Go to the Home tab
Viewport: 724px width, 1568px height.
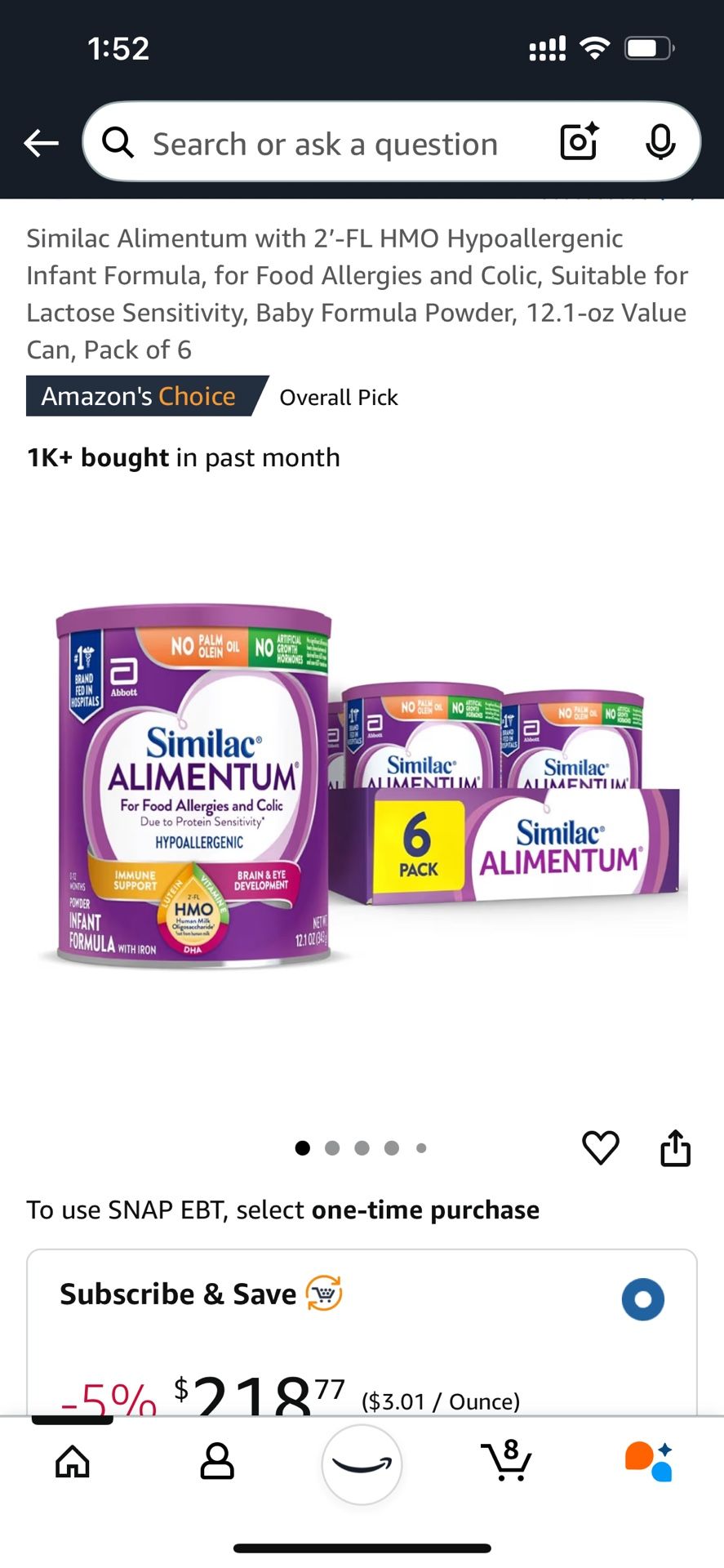(73, 1461)
